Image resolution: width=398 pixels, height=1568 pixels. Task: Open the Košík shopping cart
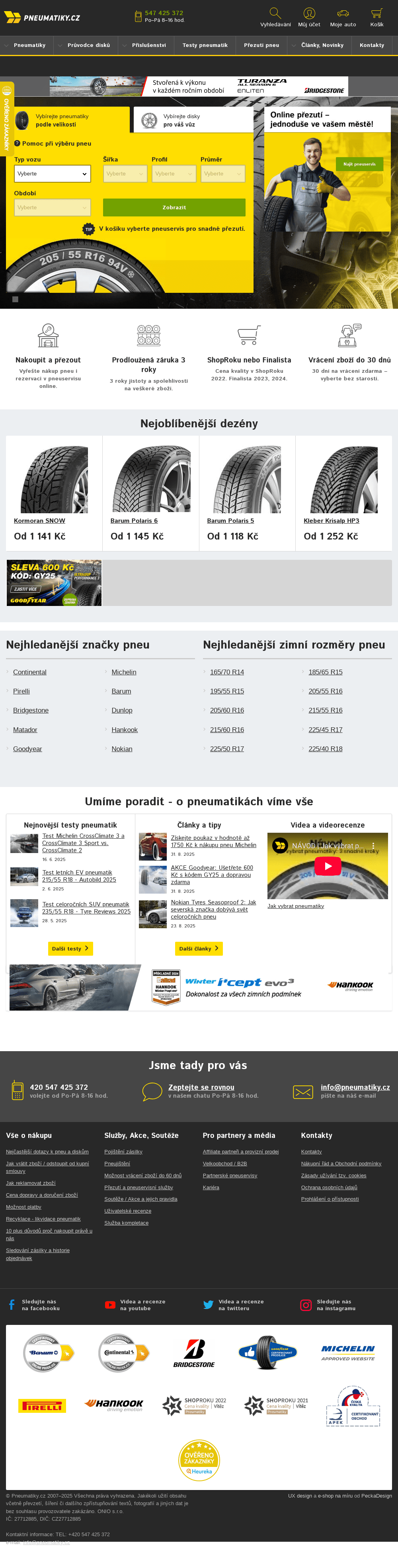[x=377, y=17]
